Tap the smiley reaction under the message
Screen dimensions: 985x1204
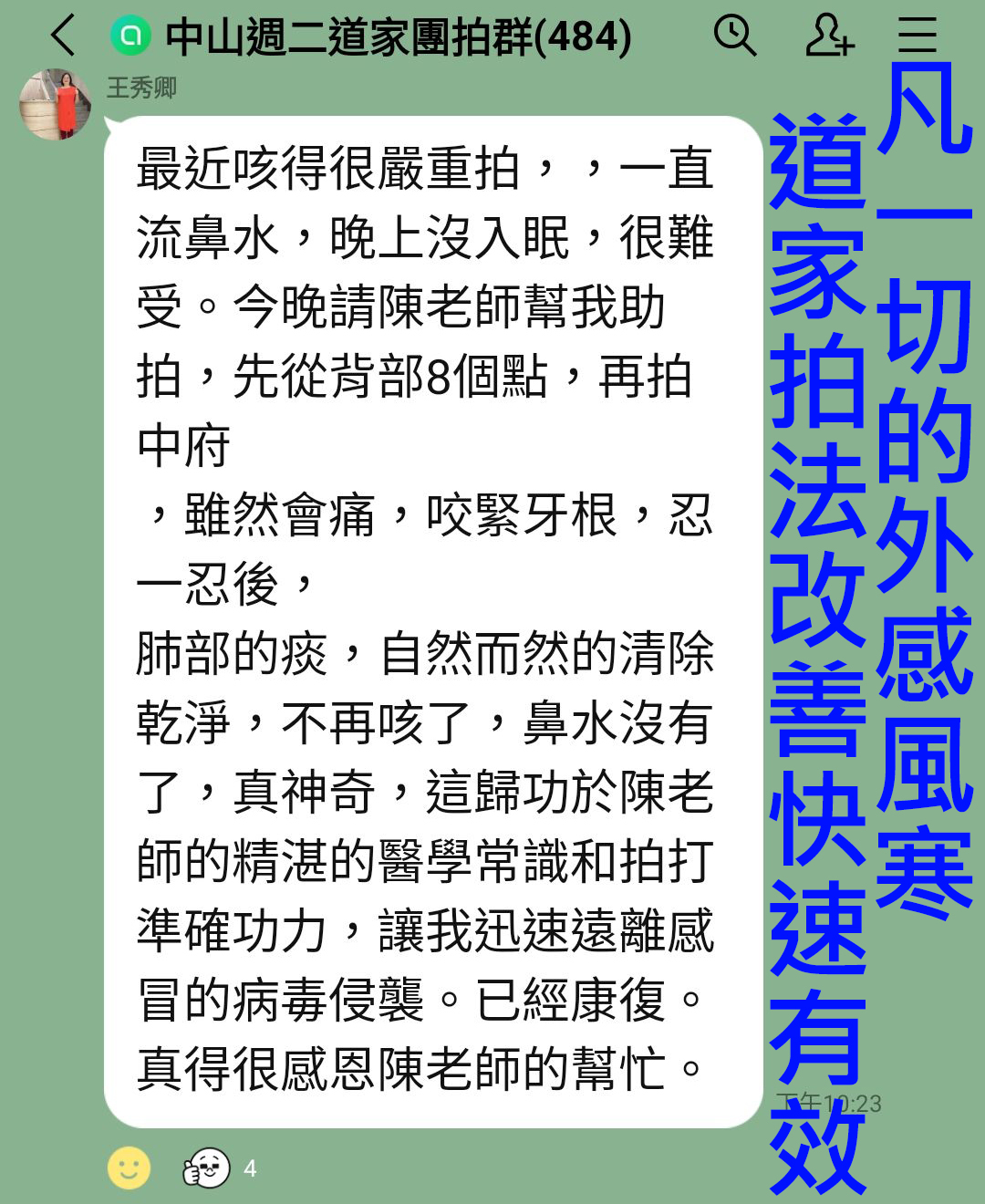pos(129,1168)
